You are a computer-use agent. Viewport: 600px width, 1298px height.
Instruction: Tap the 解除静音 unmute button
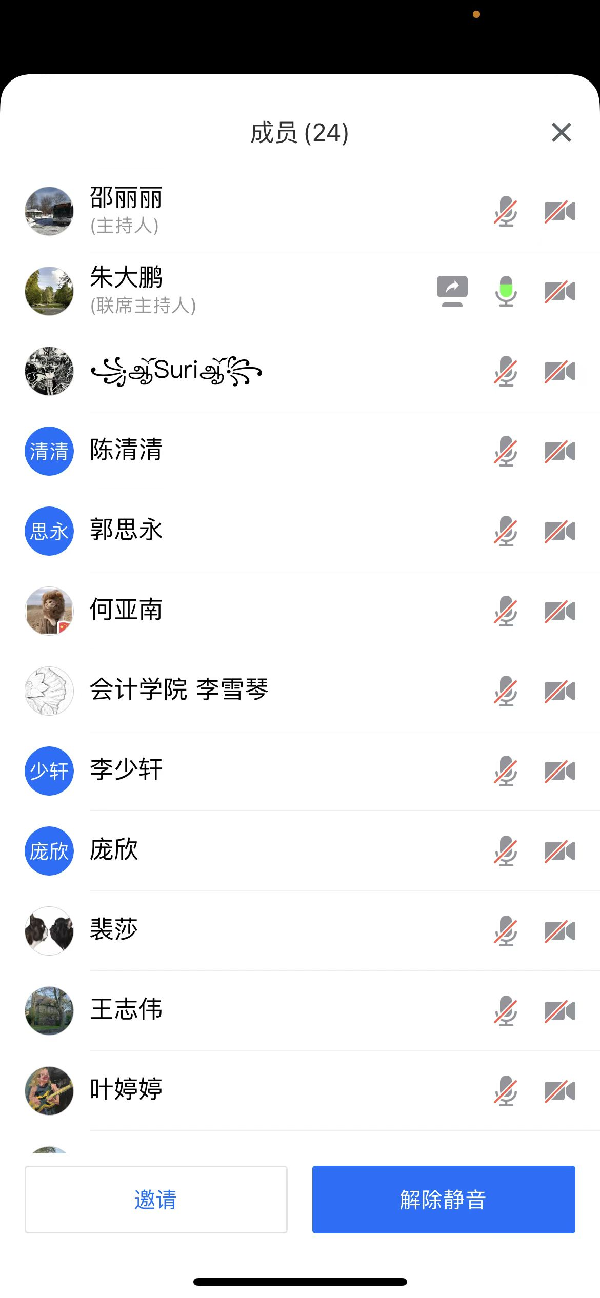click(x=443, y=1199)
